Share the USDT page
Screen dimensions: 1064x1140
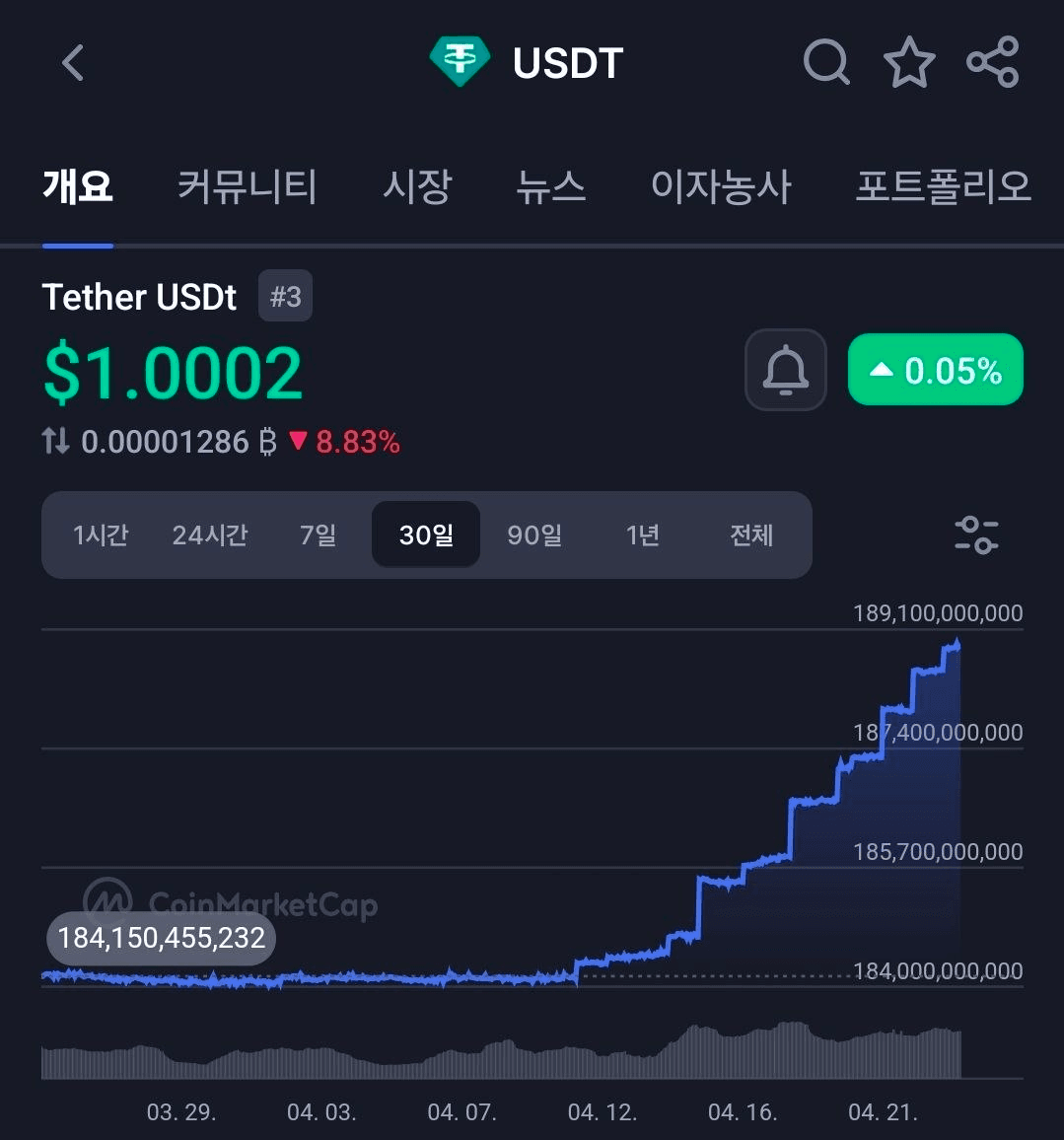992,63
